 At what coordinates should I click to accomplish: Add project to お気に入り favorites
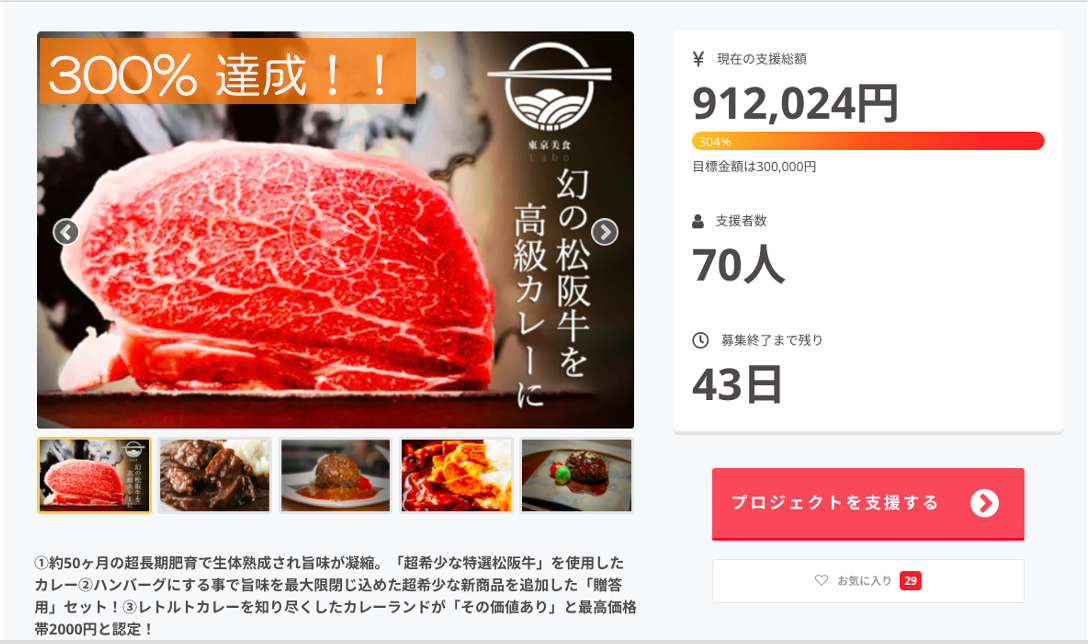pos(867,580)
